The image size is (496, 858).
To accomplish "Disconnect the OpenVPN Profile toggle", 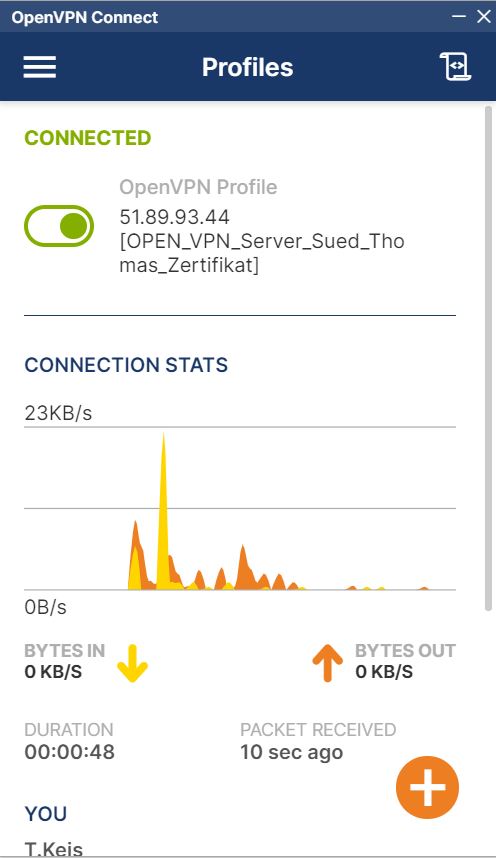I will tap(59, 226).
